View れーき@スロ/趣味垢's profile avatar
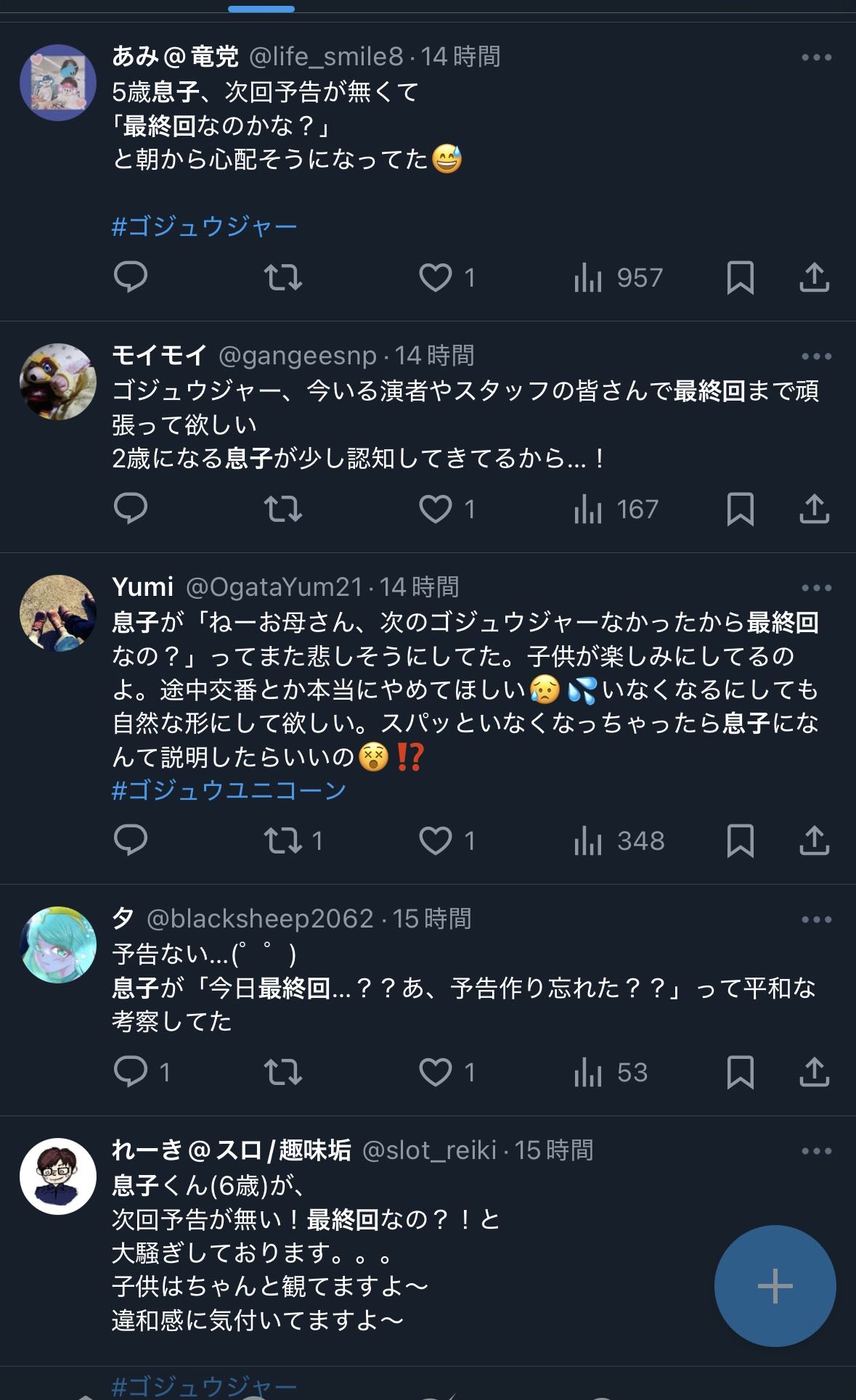856x1400 pixels. pyautogui.click(x=57, y=1176)
